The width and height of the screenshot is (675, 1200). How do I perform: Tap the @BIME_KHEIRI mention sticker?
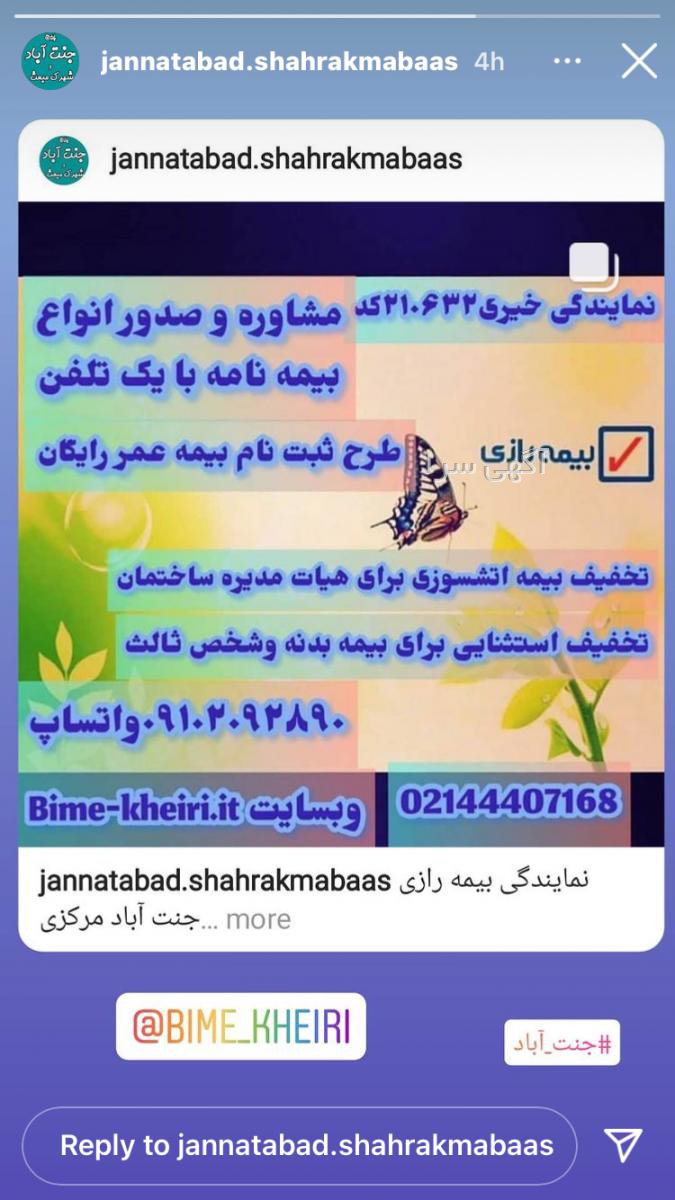(241, 1026)
